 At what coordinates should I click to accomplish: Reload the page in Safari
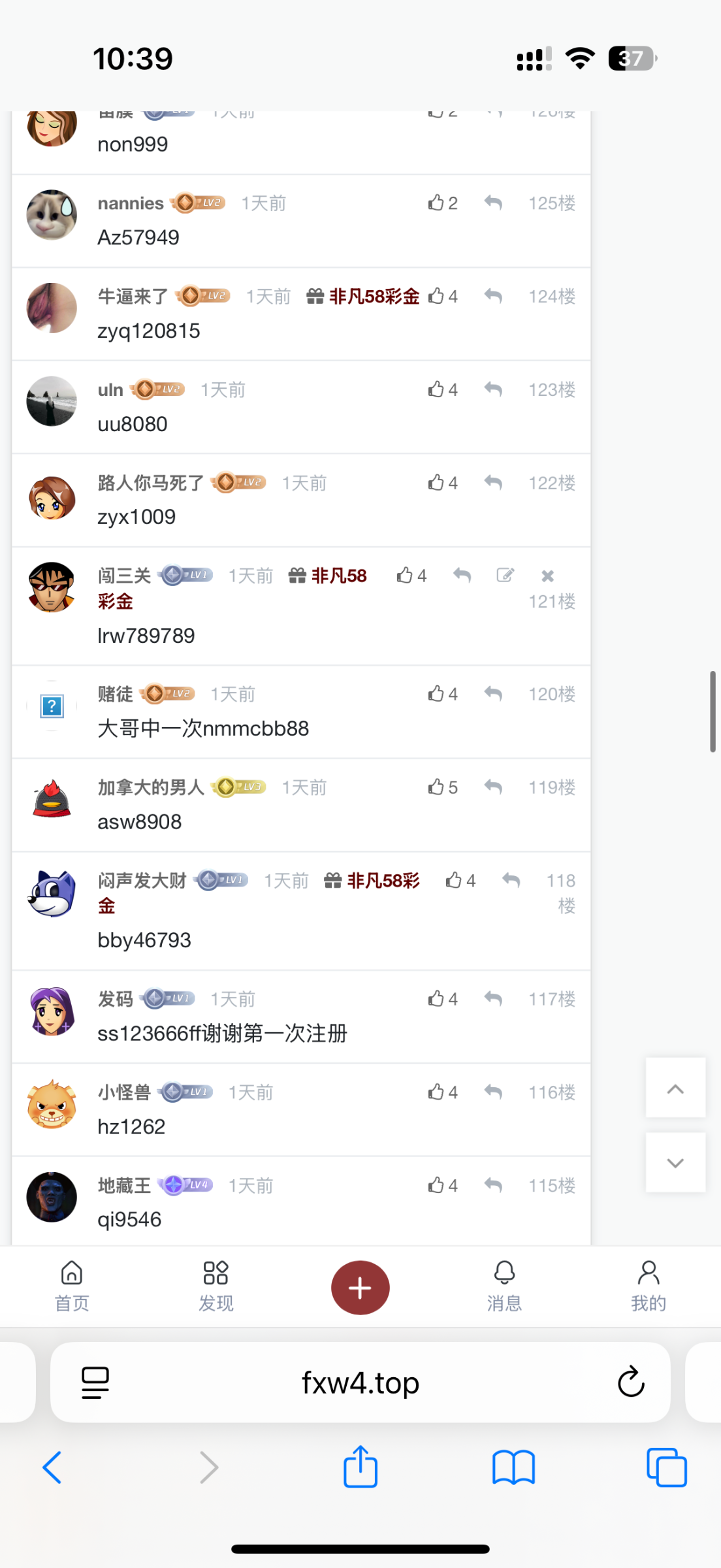630,1381
